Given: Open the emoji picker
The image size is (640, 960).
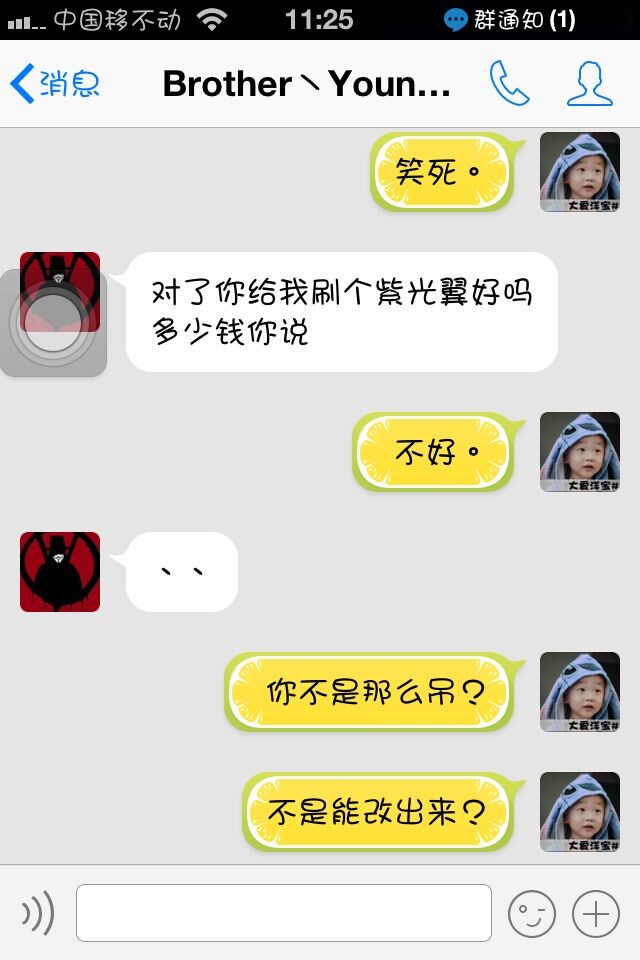Looking at the screenshot, I should (531, 913).
